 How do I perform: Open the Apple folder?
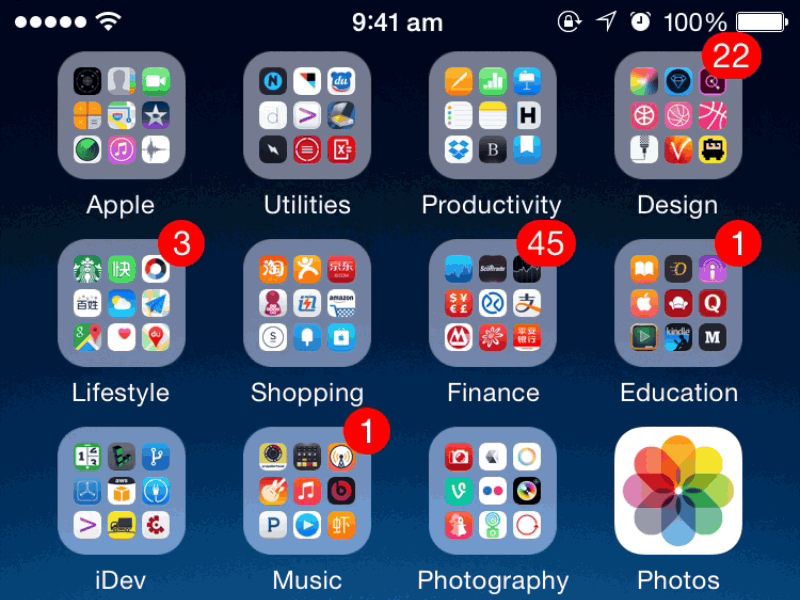pyautogui.click(x=121, y=115)
